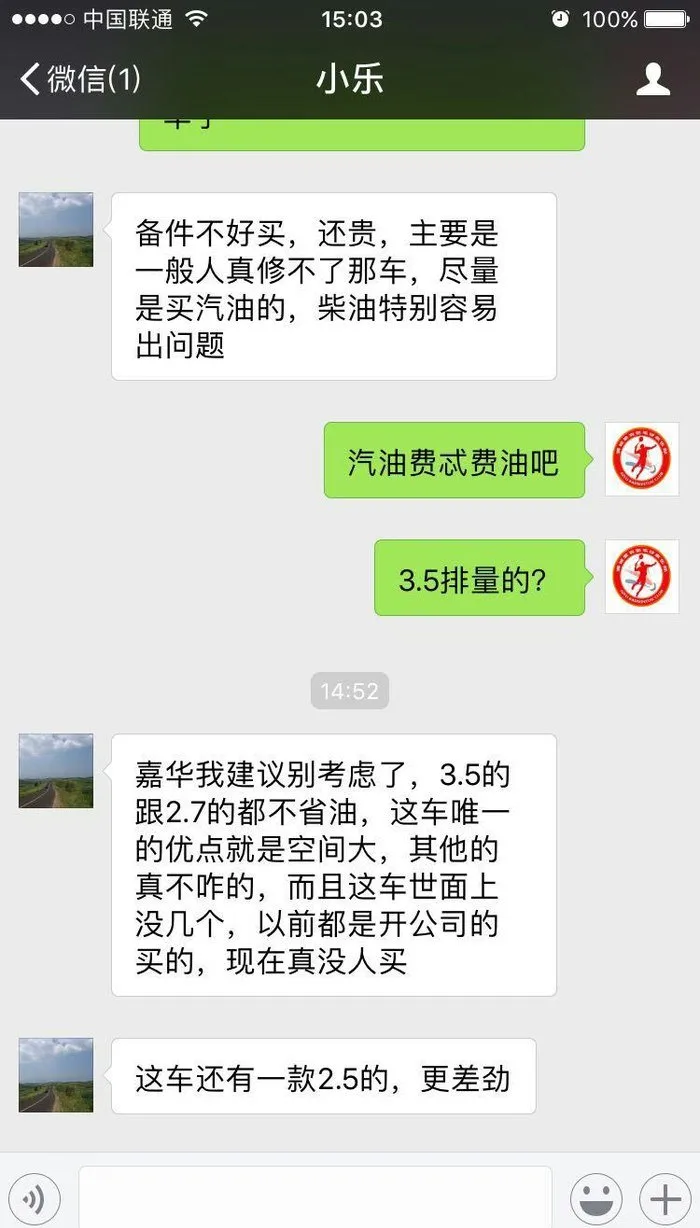
Task: Tap 小乐's avatar beside 这车还有一款2.5的 message
Action: pyautogui.click(x=56, y=1075)
